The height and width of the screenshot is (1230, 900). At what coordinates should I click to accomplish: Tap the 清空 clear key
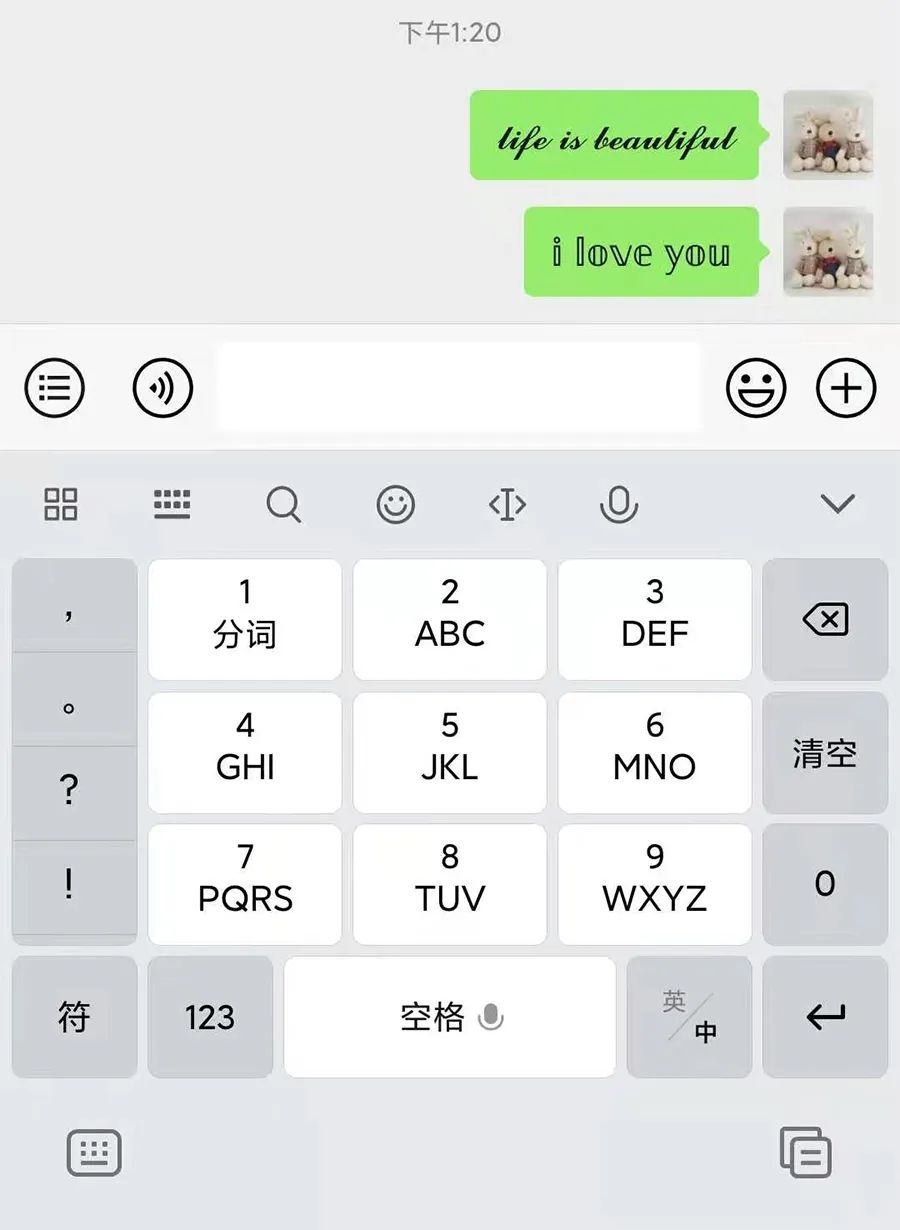click(x=825, y=753)
